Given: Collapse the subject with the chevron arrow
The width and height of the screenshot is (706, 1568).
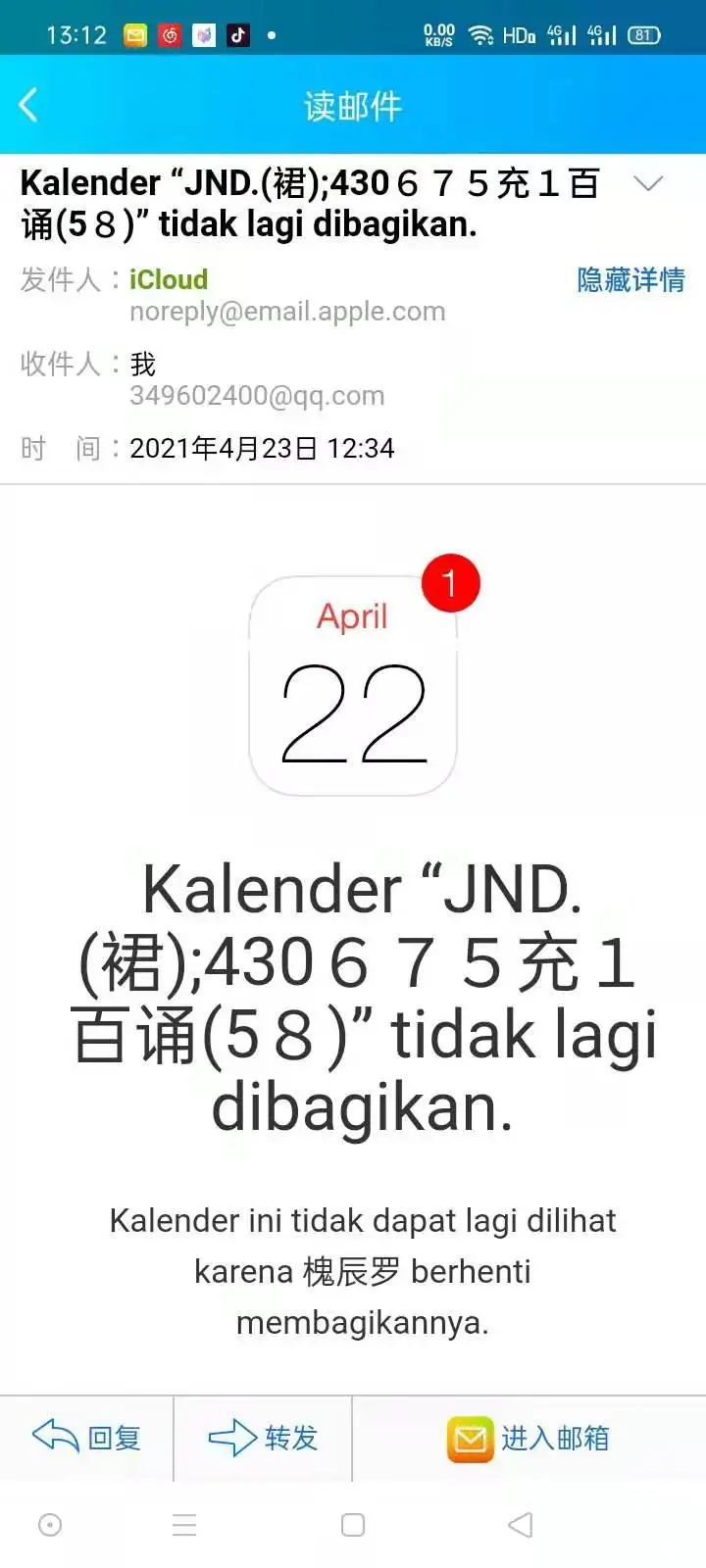Looking at the screenshot, I should point(648,183).
